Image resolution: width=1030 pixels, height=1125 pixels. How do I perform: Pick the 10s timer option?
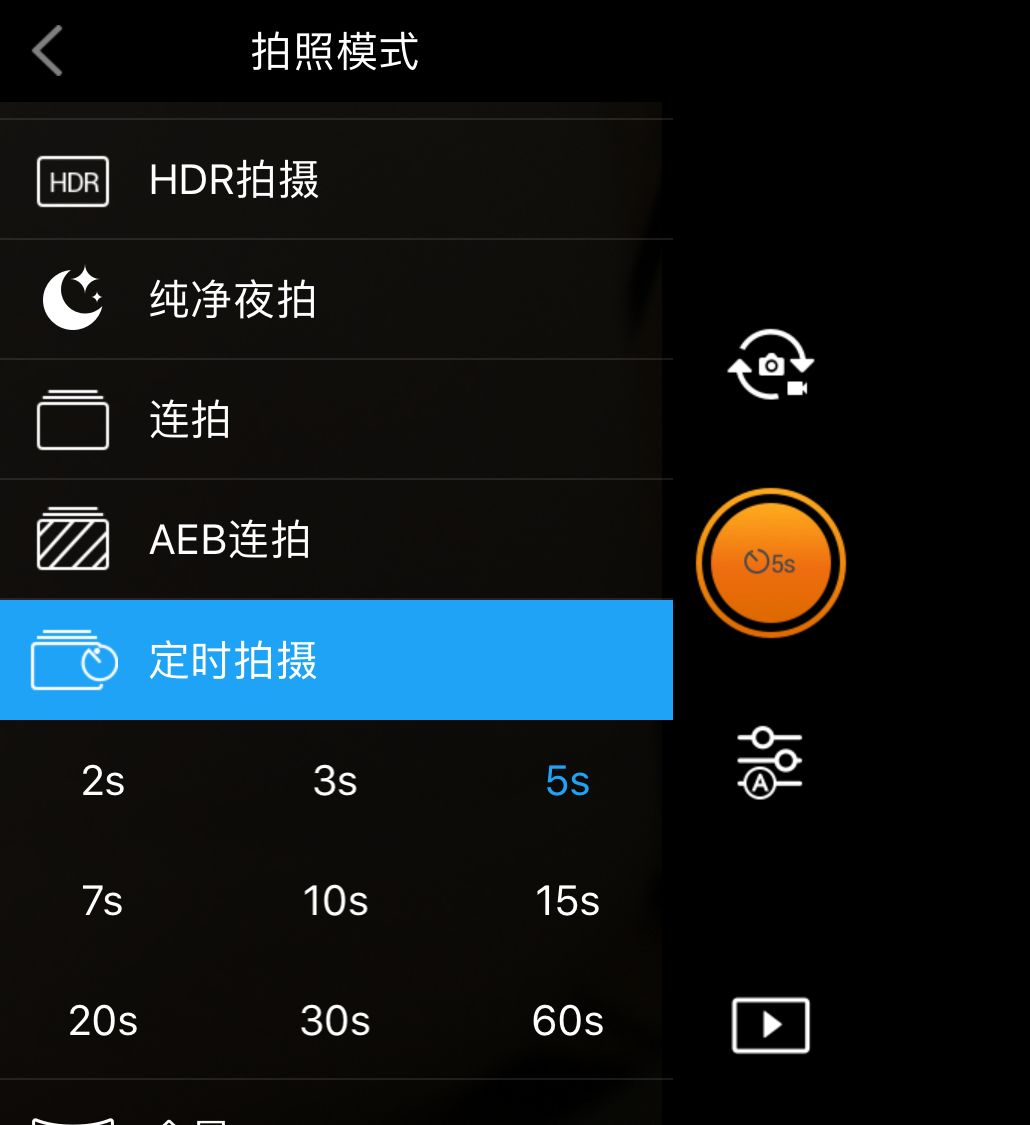(x=335, y=901)
